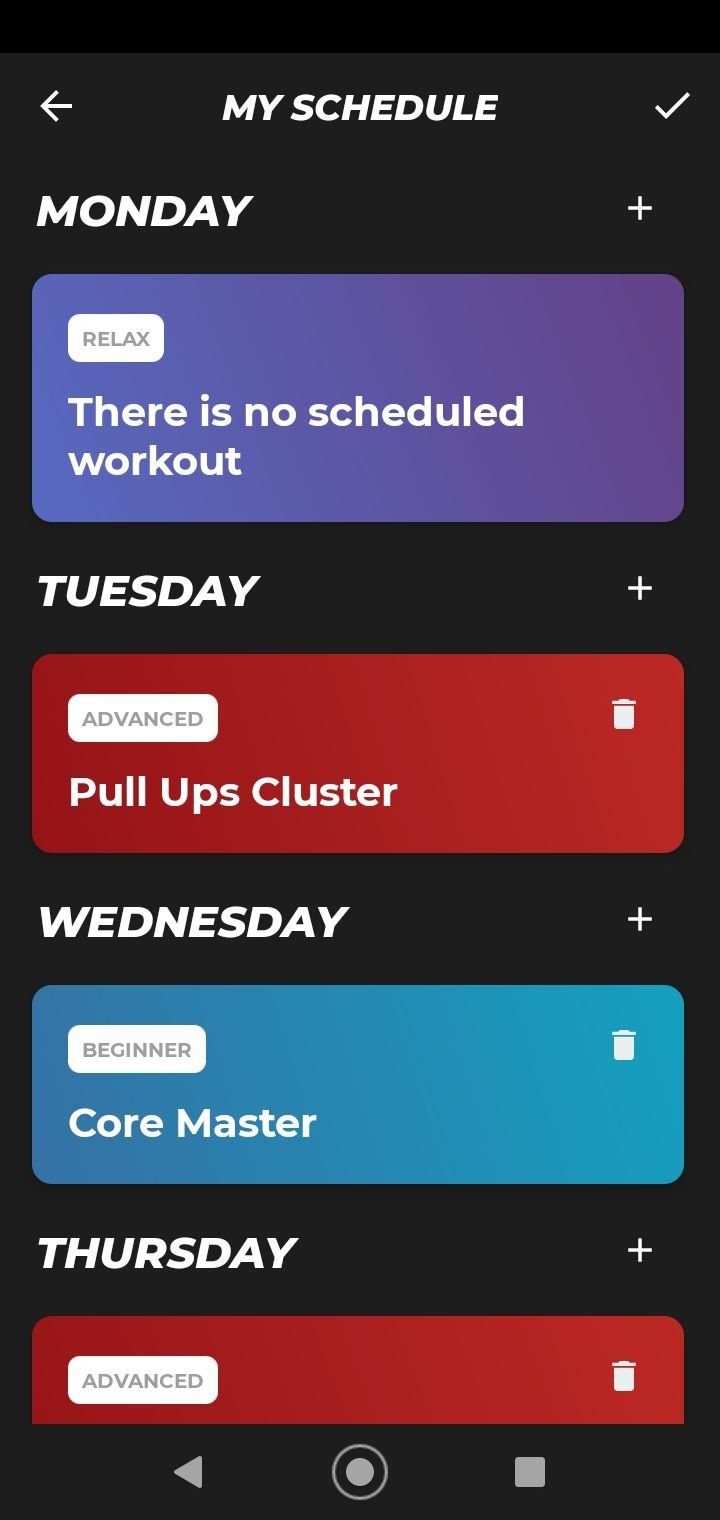This screenshot has width=720, height=1520.
Task: Confirm schedule with the checkmark icon
Action: click(672, 106)
